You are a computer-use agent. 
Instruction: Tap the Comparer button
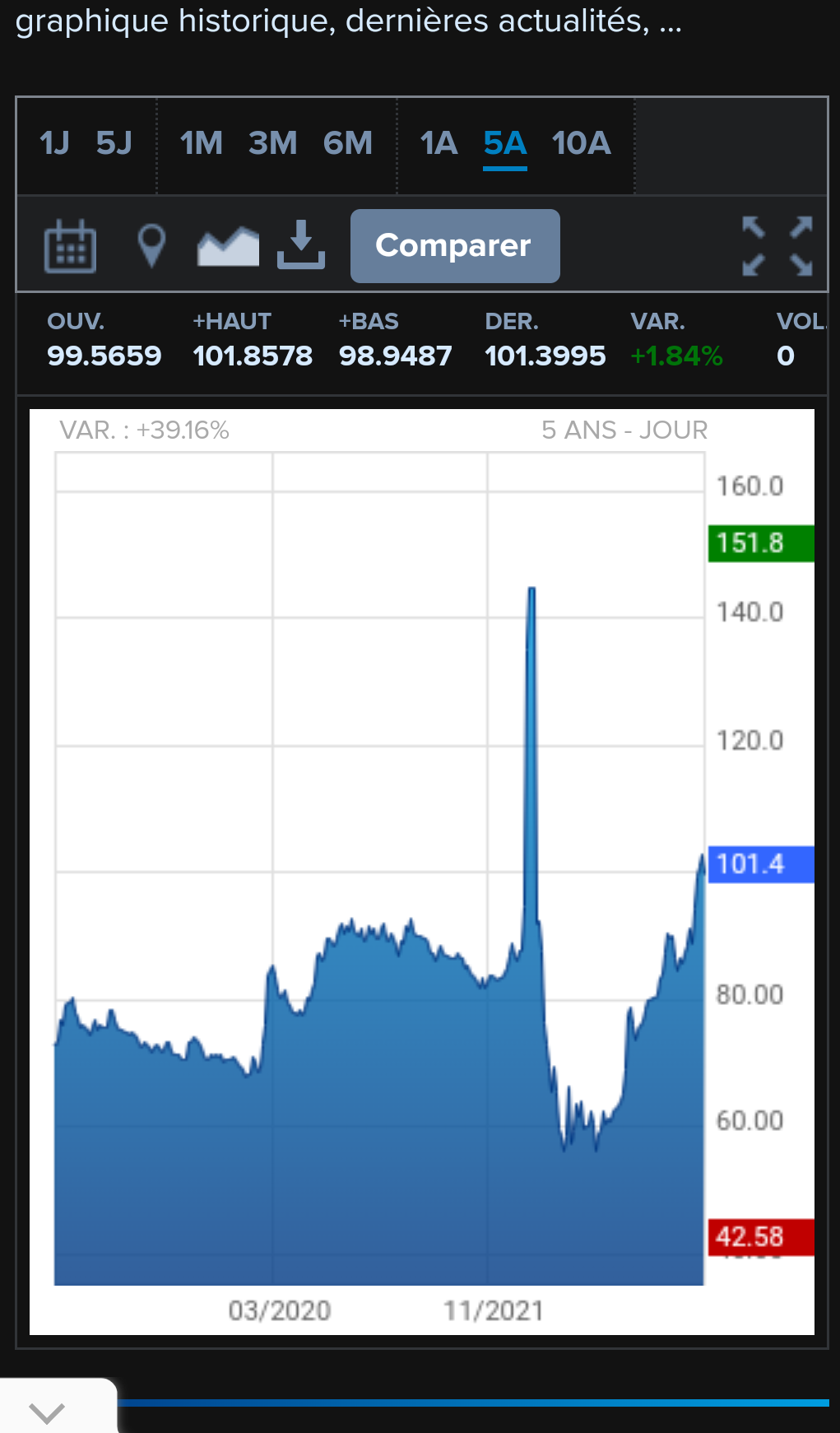(x=455, y=246)
